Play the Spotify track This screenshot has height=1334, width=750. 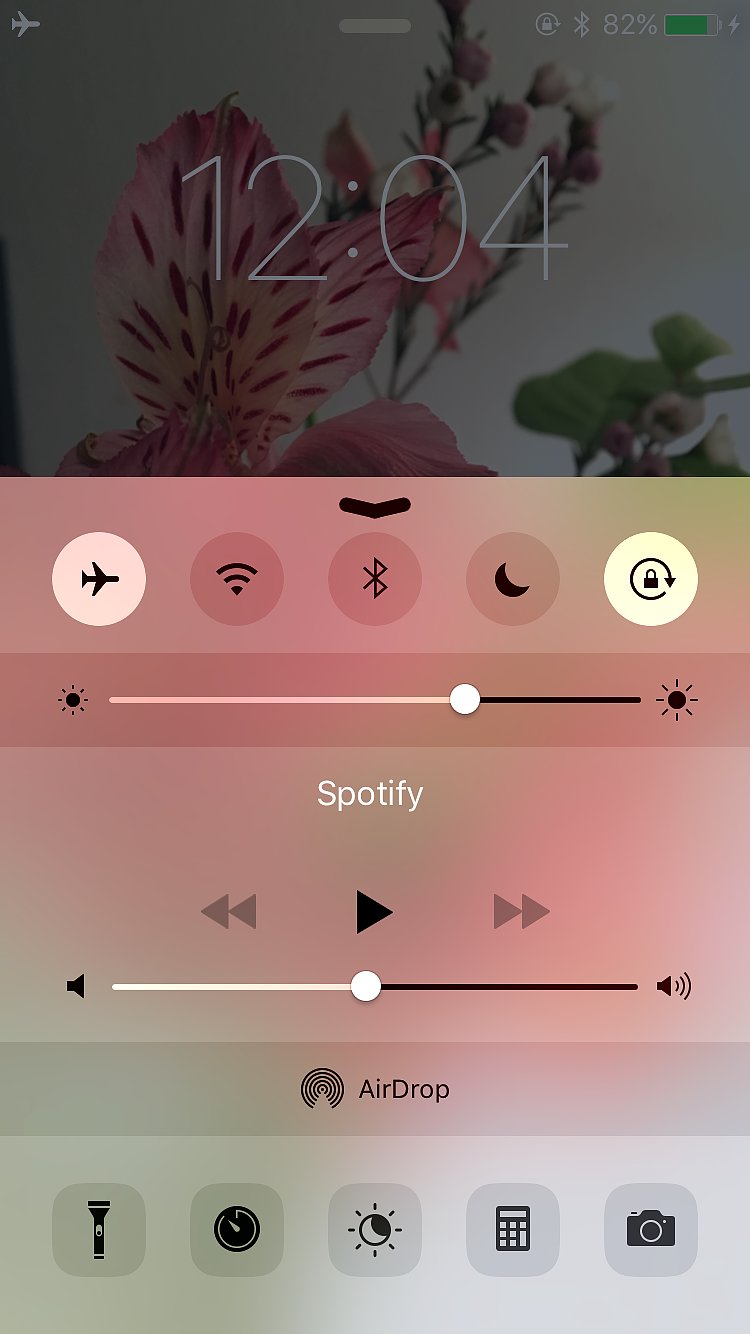[374, 912]
